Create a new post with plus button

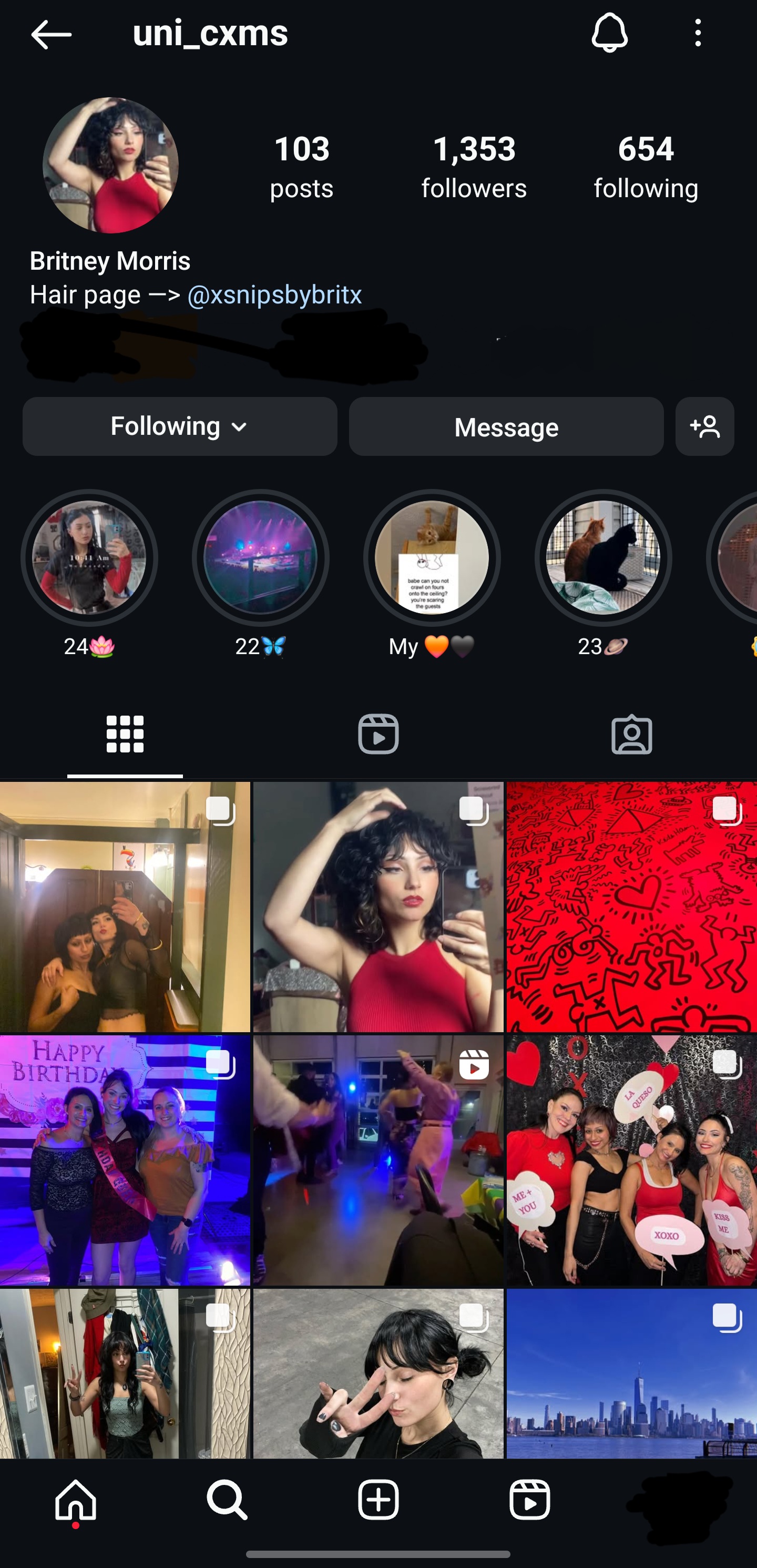[378, 1500]
